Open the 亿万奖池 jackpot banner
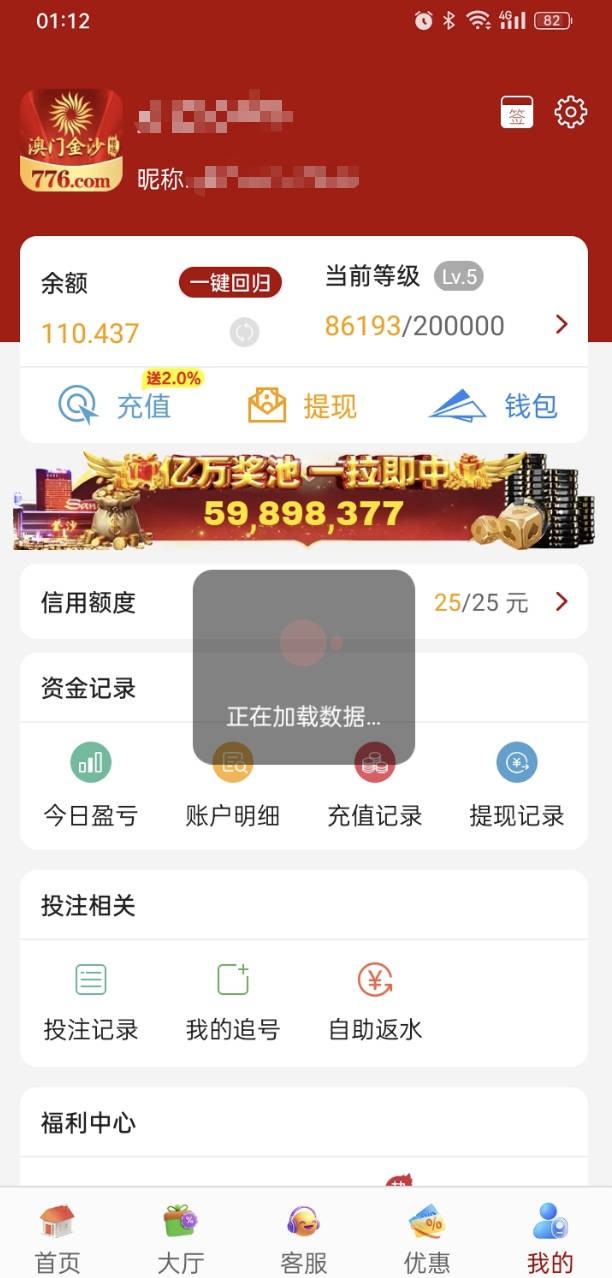The image size is (612, 1278). click(x=304, y=500)
